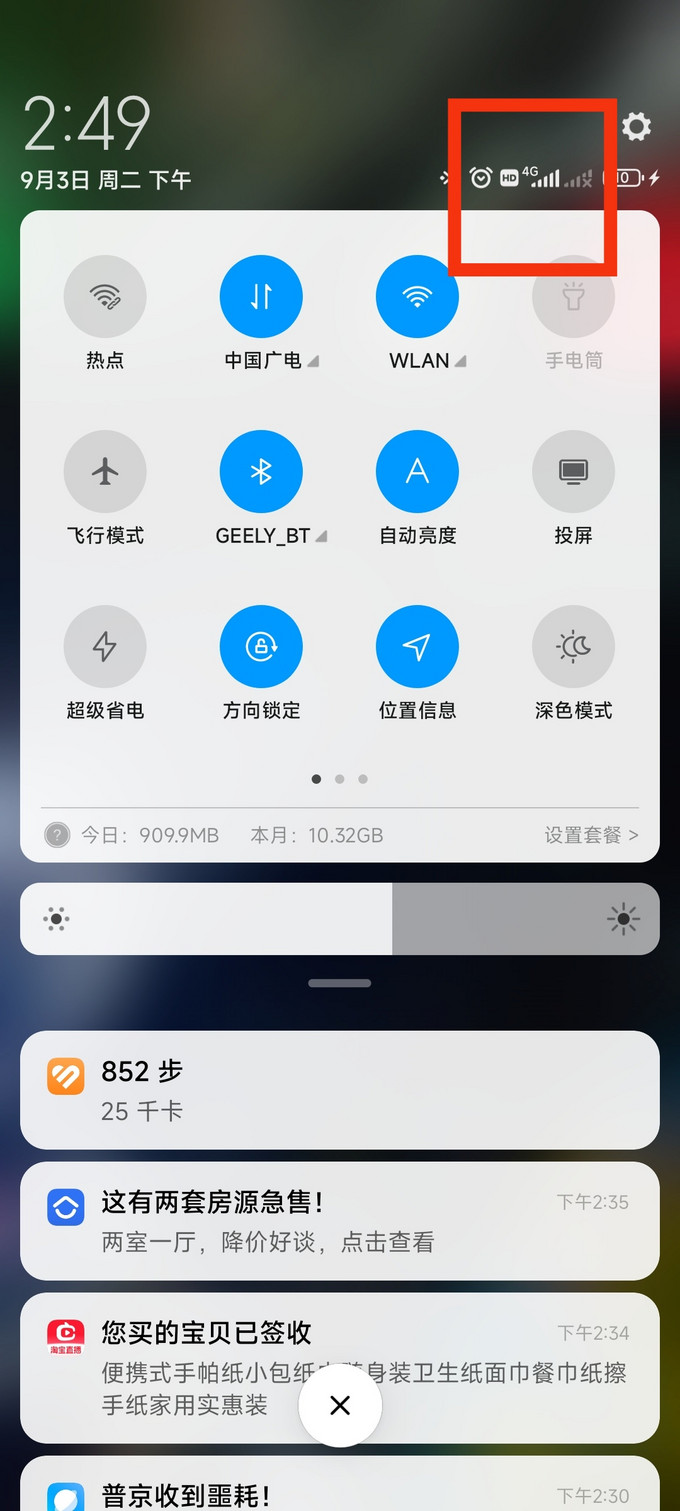Enable 飞行模式 airplane mode

click(x=105, y=472)
